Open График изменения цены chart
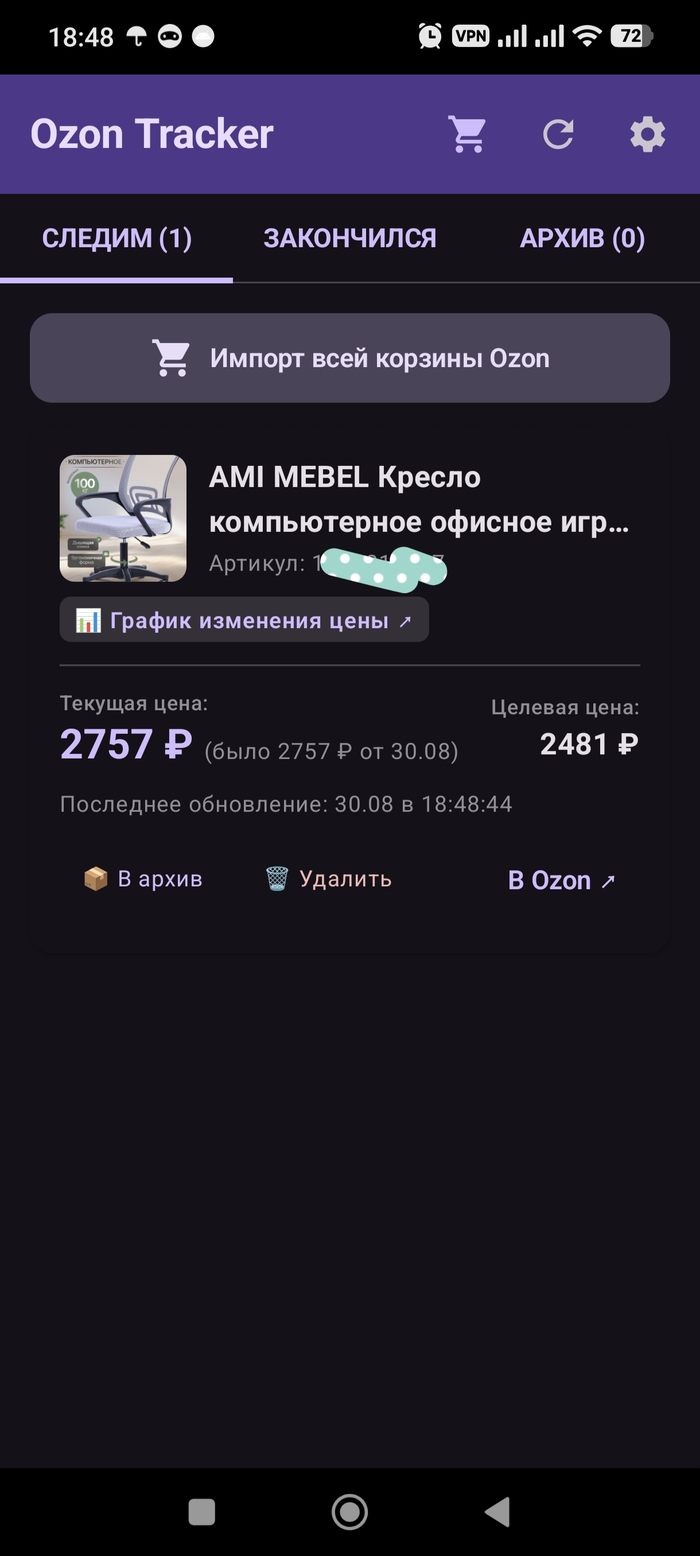700x1556 pixels. 244,620
